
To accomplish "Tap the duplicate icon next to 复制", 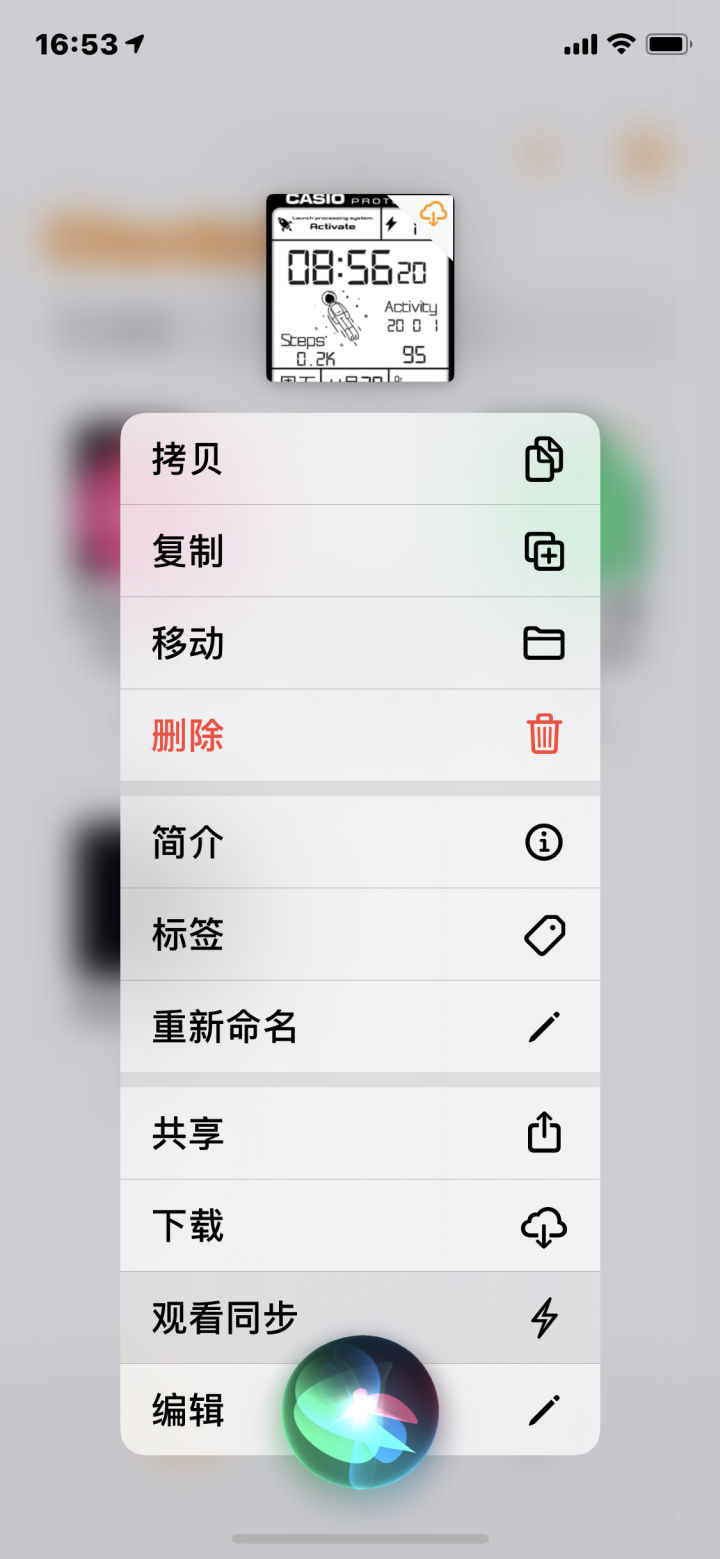I will click(x=544, y=550).
